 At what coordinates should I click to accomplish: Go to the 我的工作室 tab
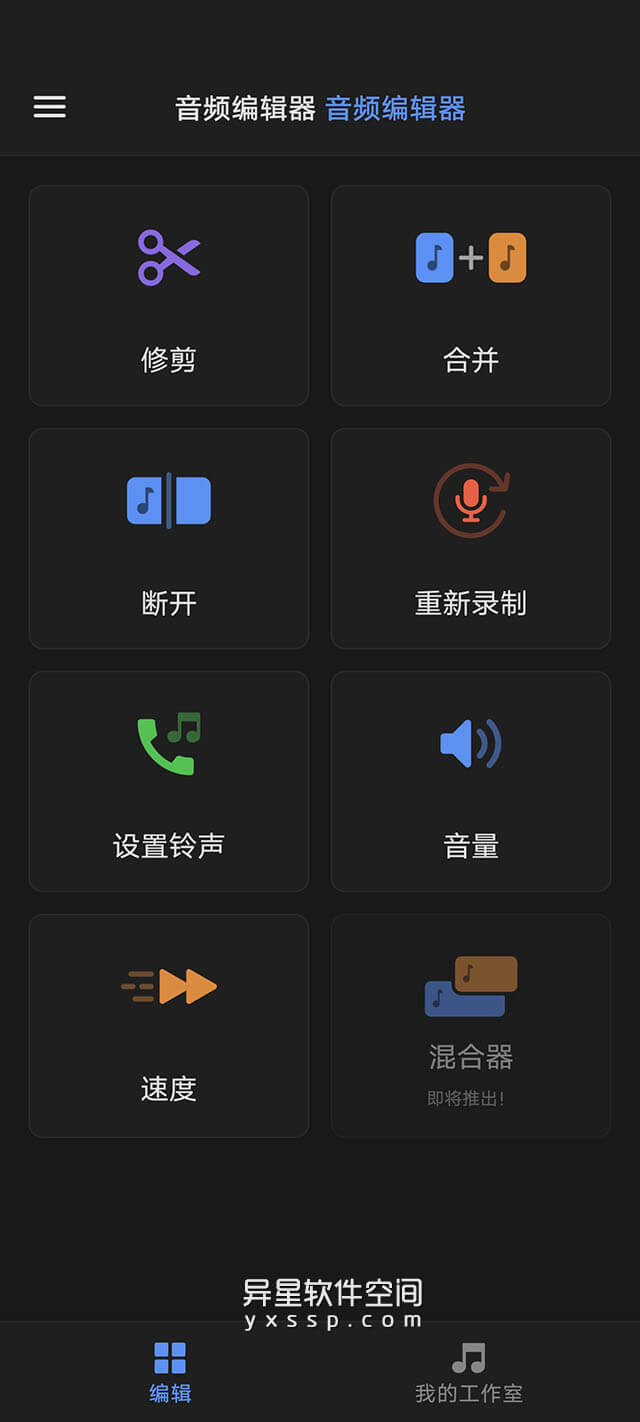[x=469, y=1372]
